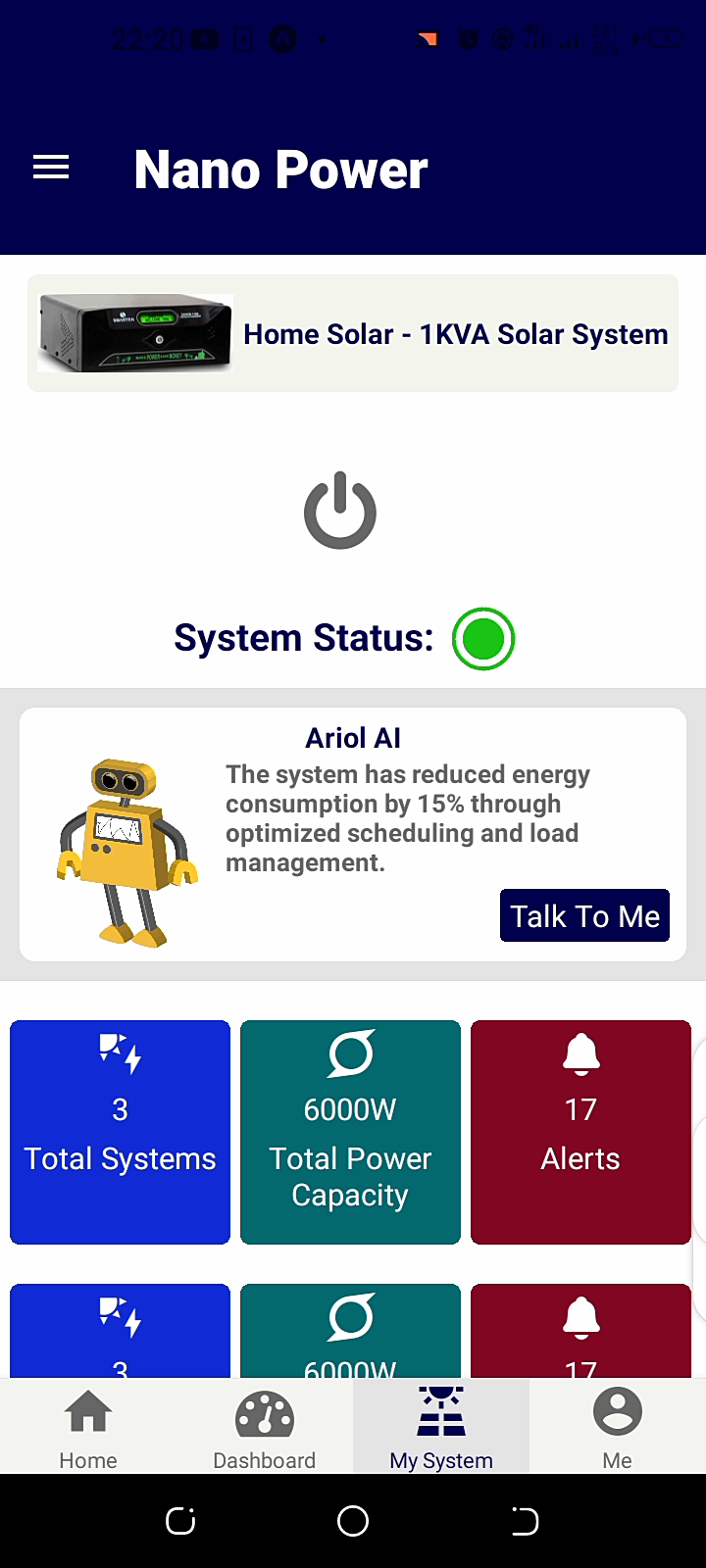706x1568 pixels.
Task: Switch to the Dashboard tab
Action: pos(265,1427)
